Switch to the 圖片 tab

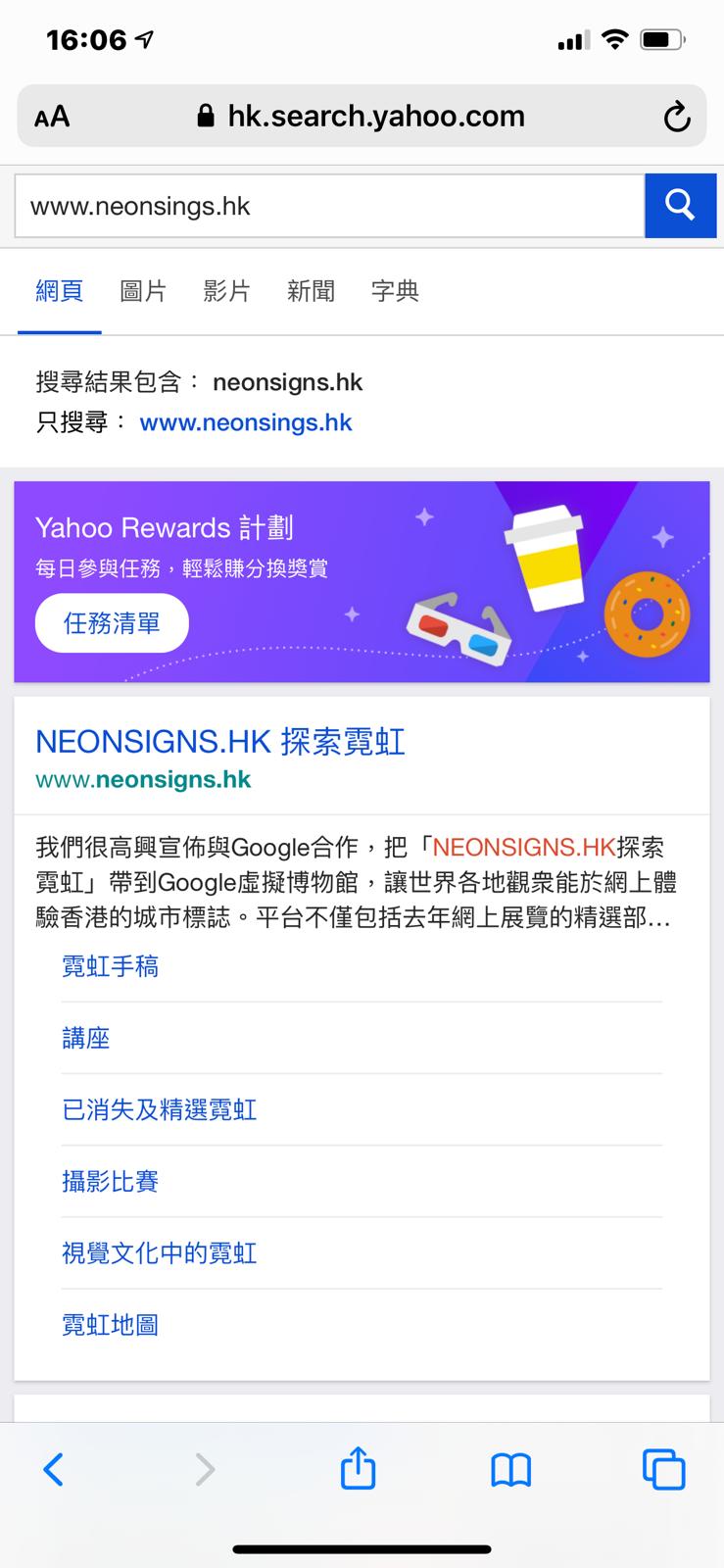tap(143, 291)
